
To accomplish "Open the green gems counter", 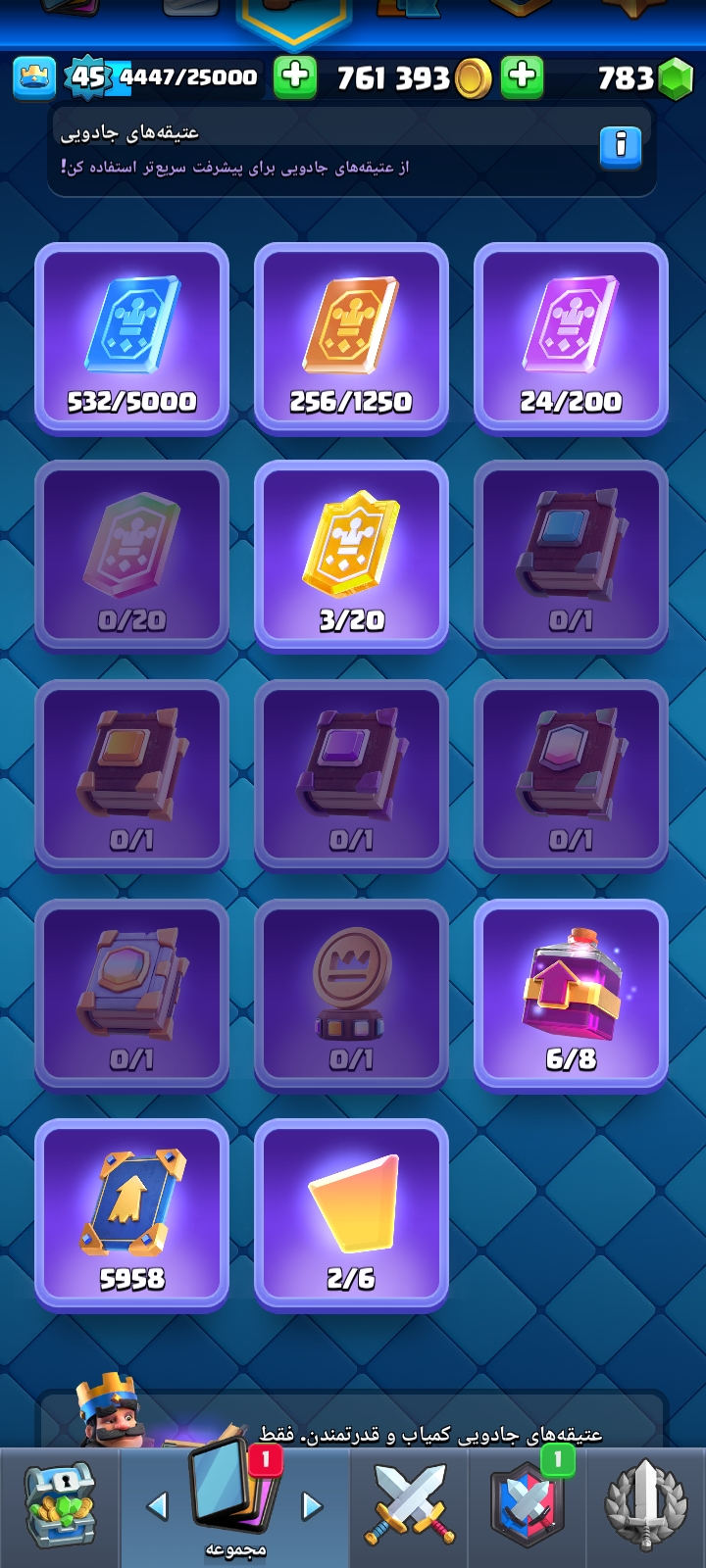I will click(x=644, y=78).
